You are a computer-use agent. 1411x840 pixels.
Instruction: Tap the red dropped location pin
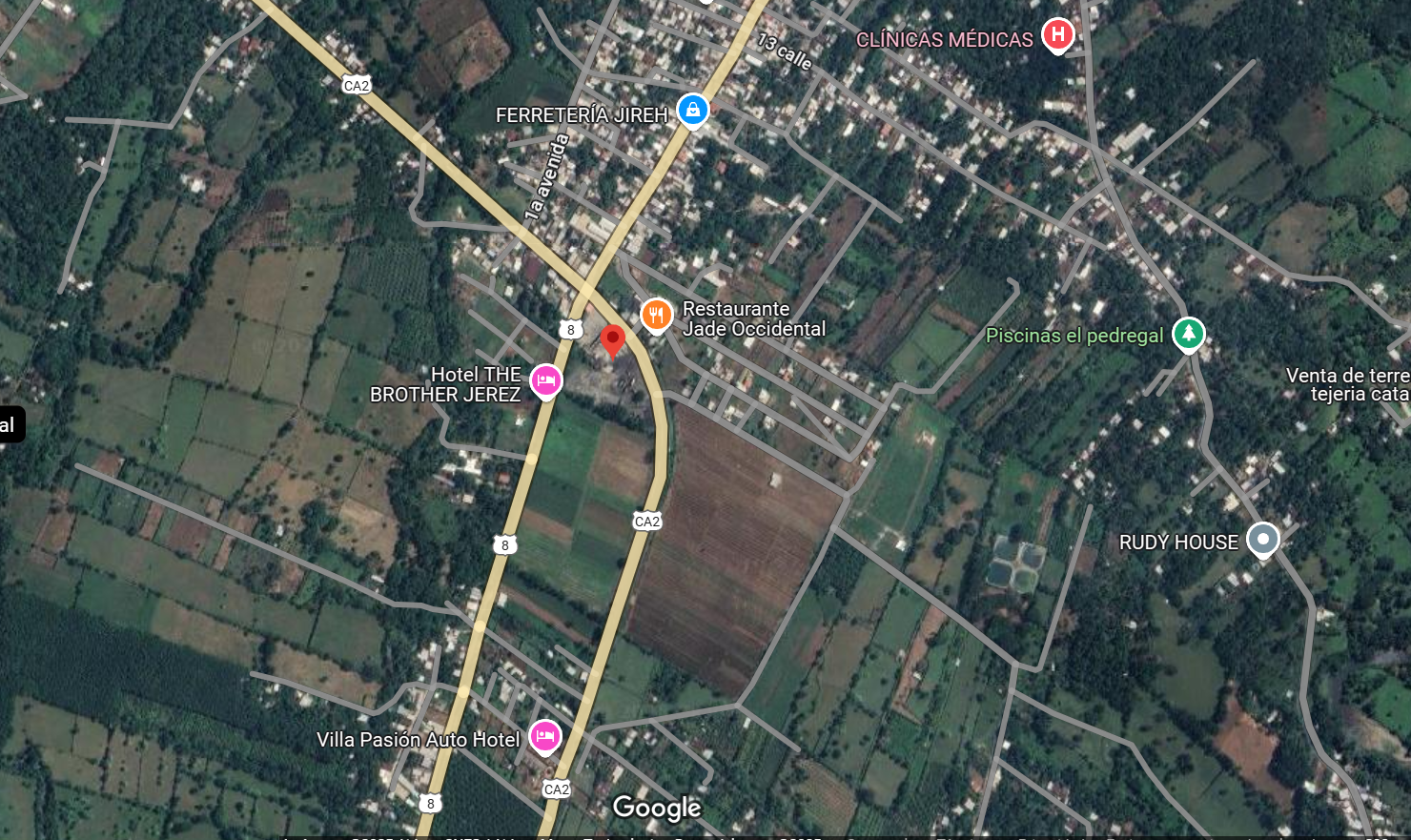click(x=612, y=339)
